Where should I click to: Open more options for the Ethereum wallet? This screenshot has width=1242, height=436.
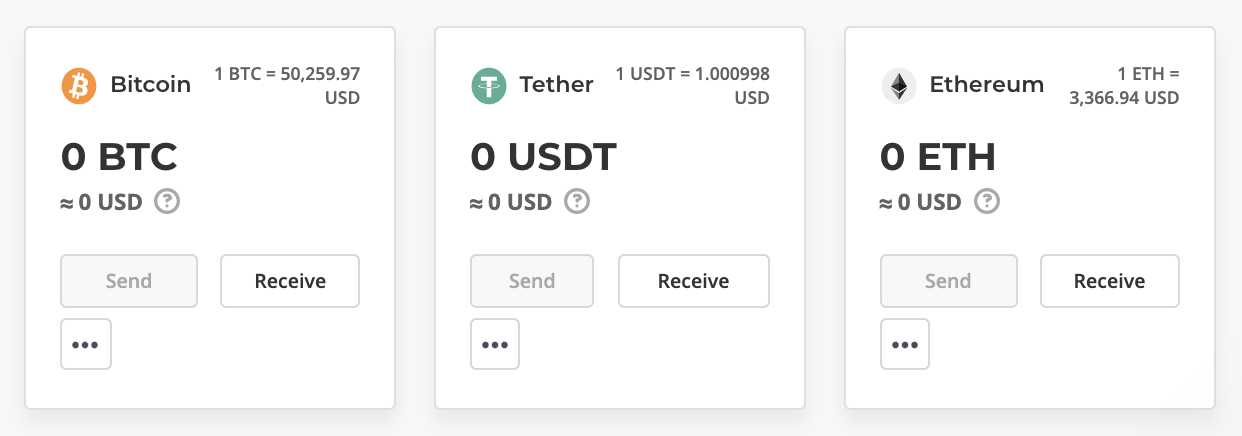[x=905, y=344]
